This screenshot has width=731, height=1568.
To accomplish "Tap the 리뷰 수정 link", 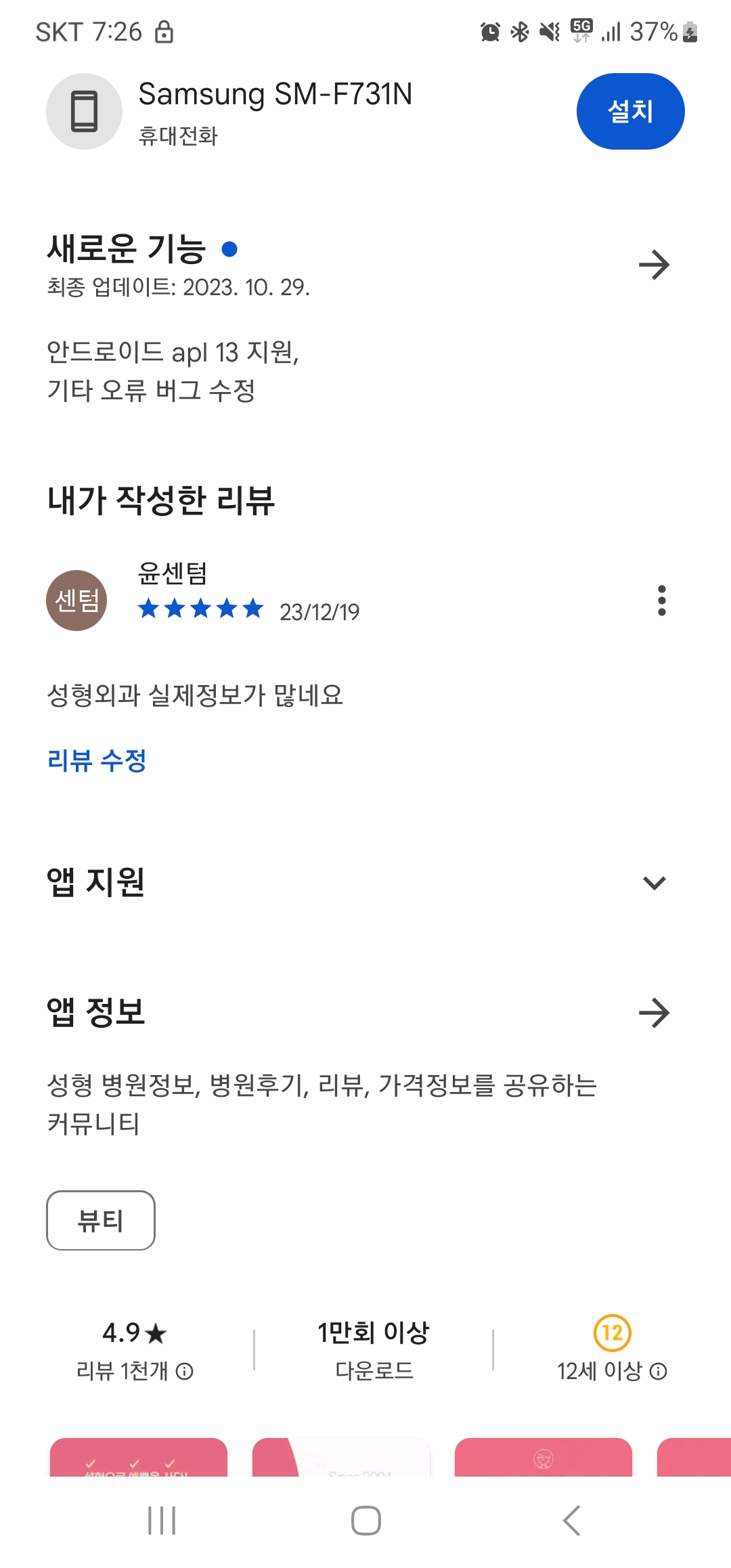I will point(97,760).
